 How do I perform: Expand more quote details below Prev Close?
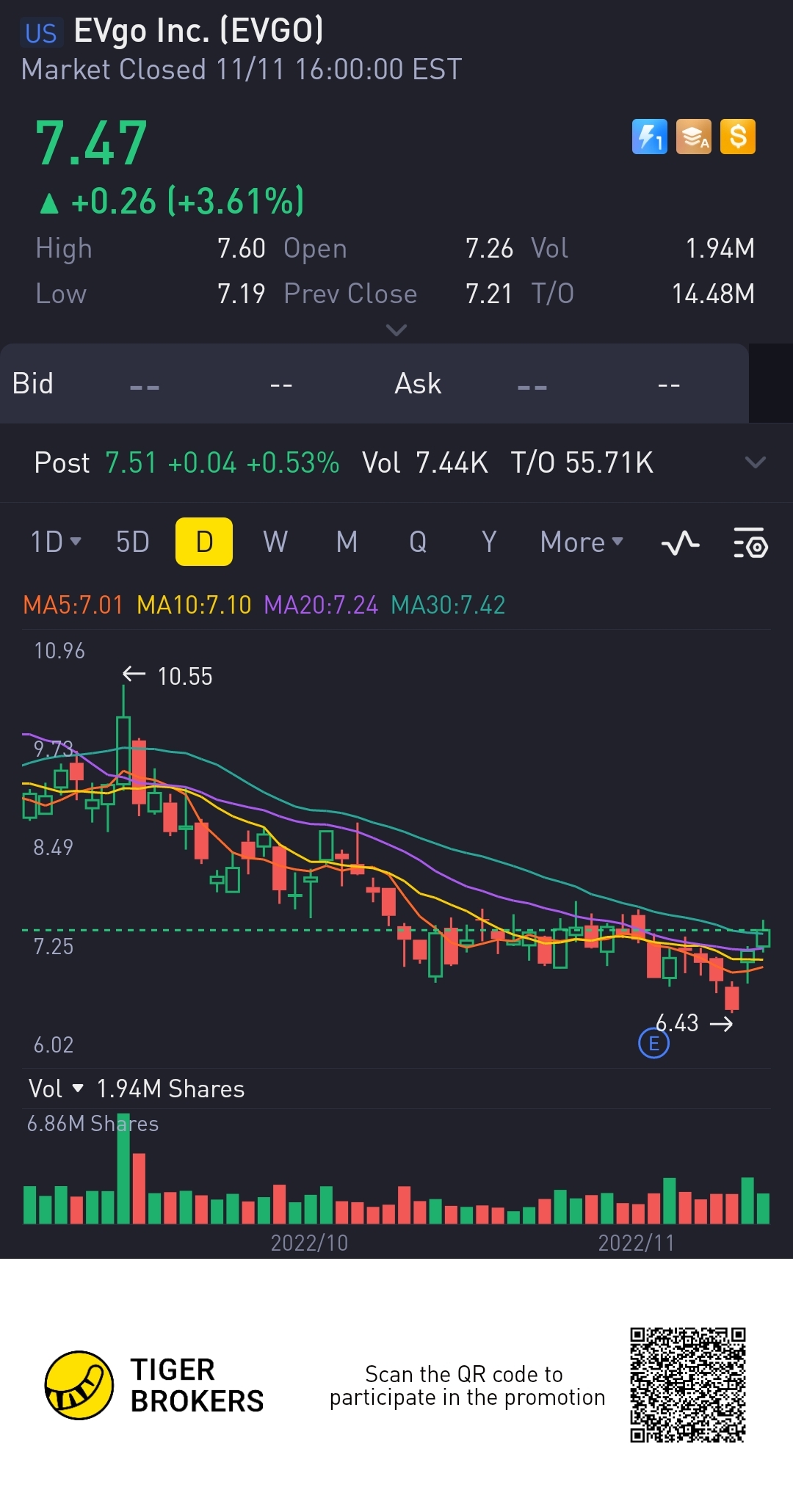pyautogui.click(x=396, y=330)
